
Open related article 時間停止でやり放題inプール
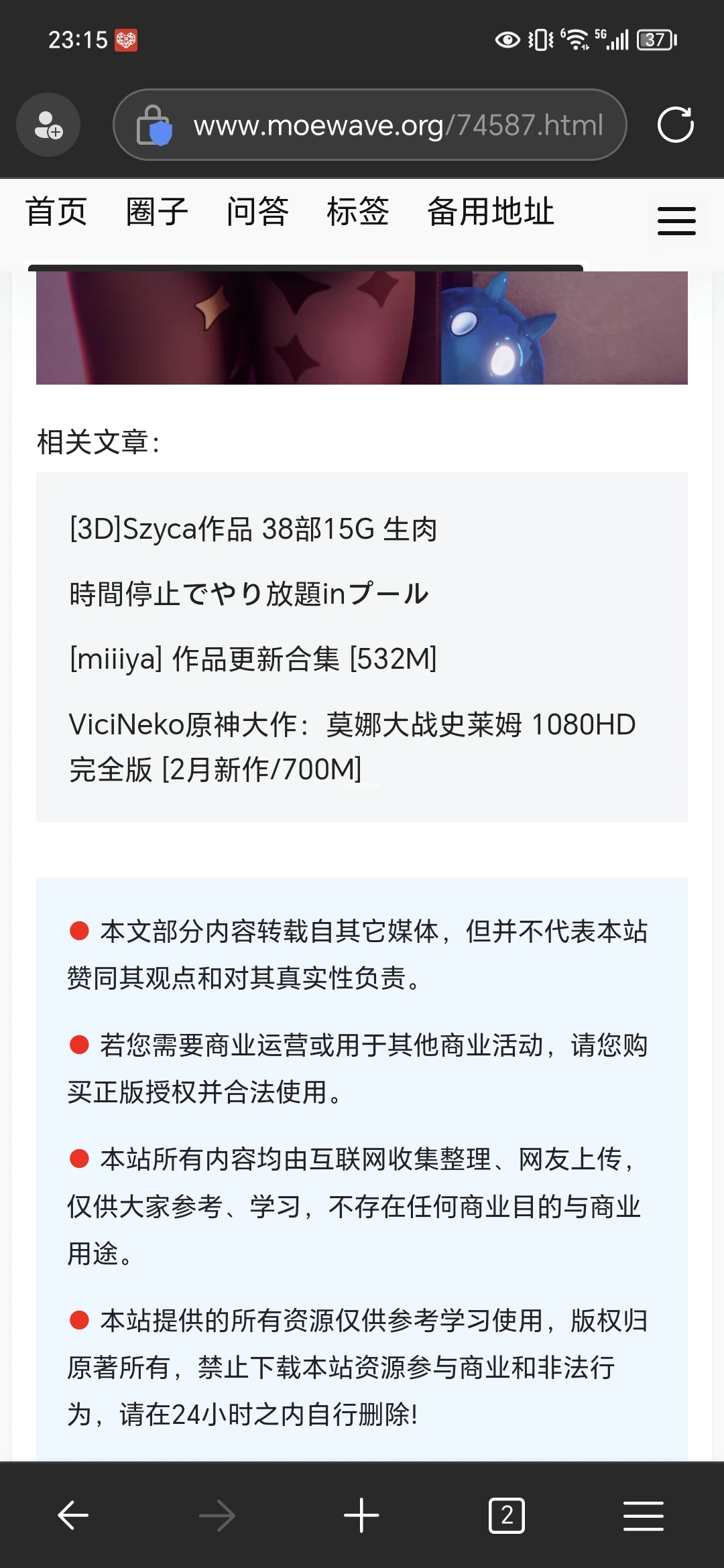pos(249,594)
